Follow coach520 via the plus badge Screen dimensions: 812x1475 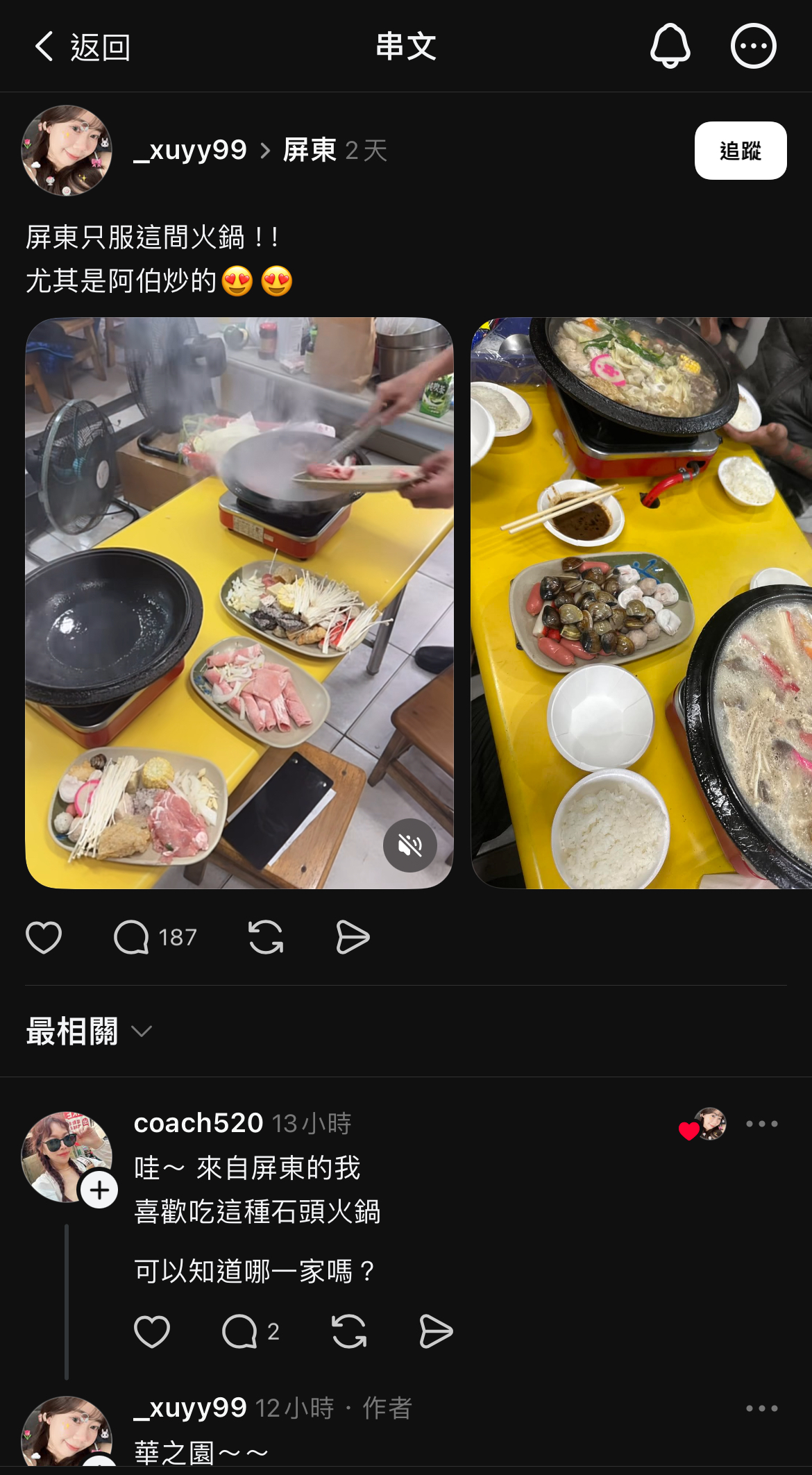[99, 1190]
